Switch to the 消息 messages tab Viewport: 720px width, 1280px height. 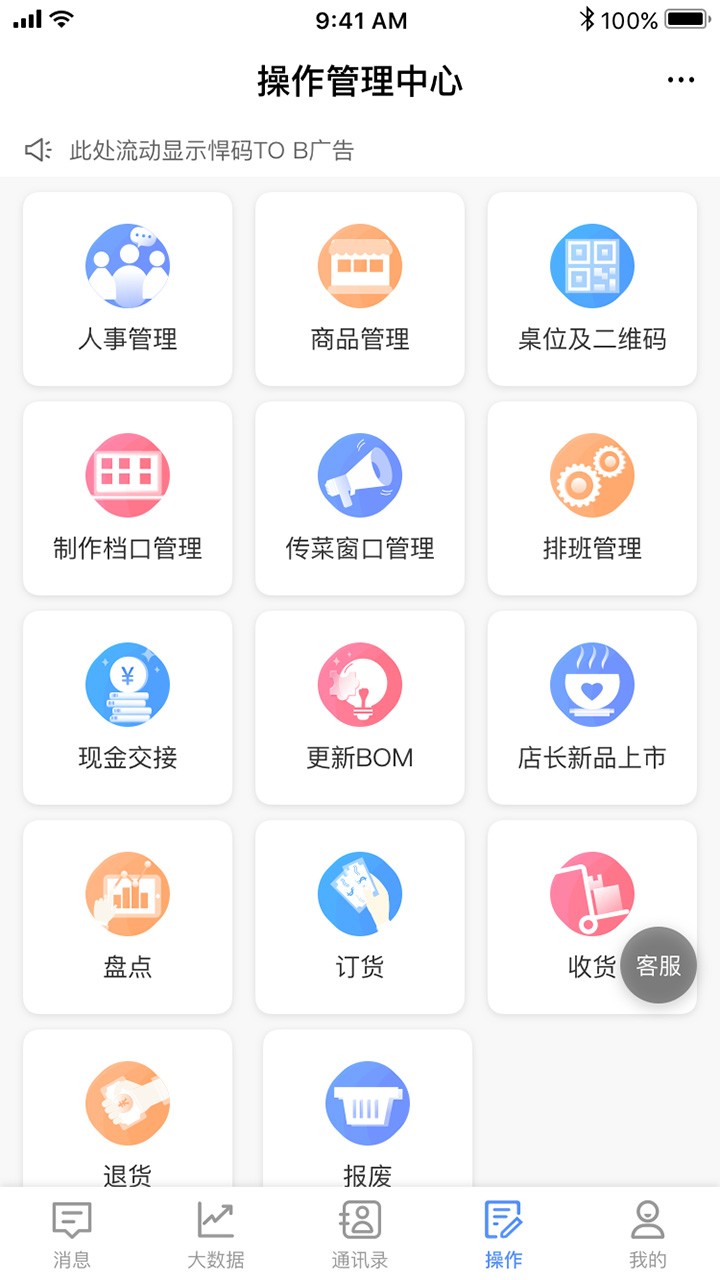(70, 1232)
